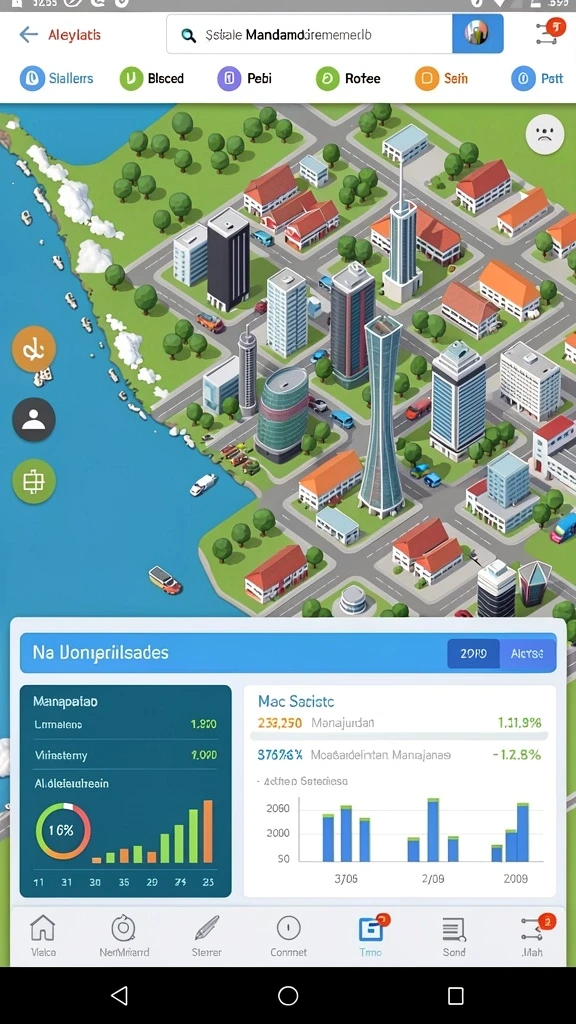This screenshot has height=1024, width=576.
Task: Switch to the 20R9 segment in the panel header
Action: tap(473, 653)
